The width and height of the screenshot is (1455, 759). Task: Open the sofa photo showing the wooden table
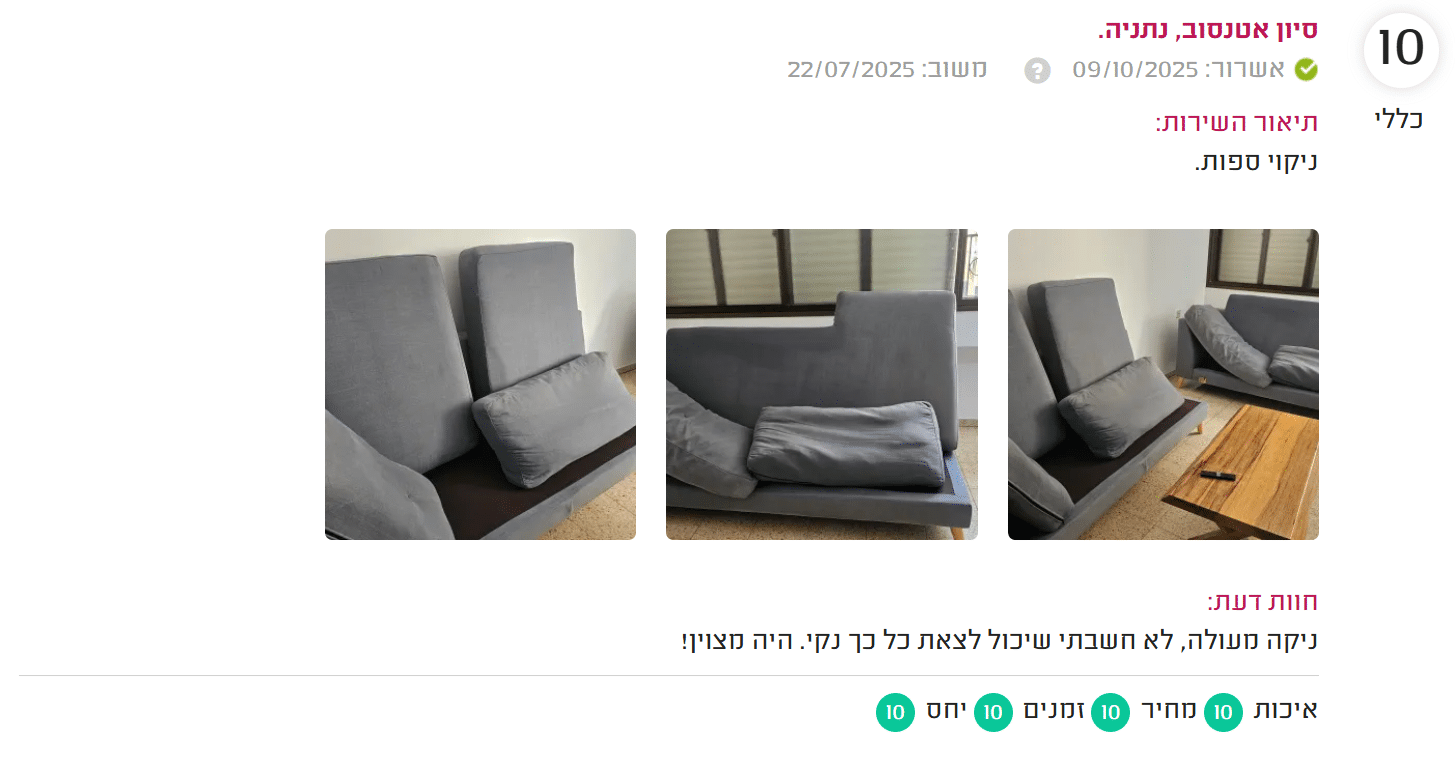click(1162, 384)
